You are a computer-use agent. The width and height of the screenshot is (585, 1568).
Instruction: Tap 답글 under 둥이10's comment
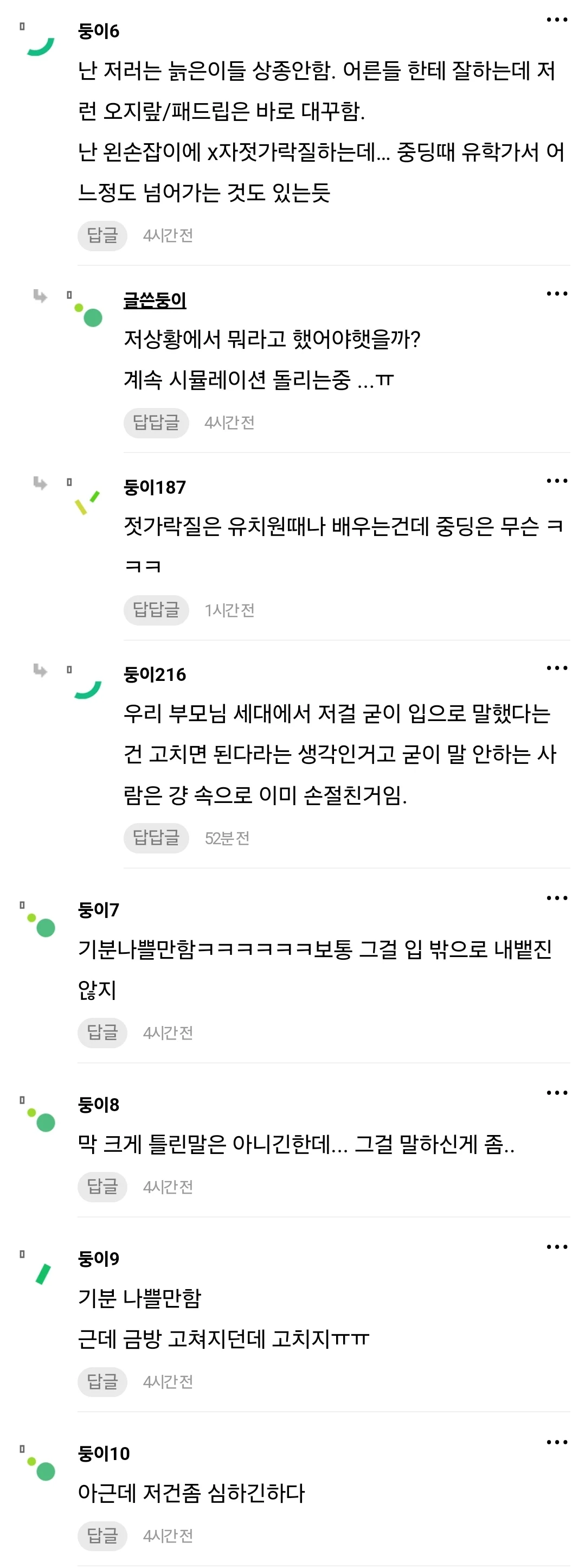(x=102, y=1536)
